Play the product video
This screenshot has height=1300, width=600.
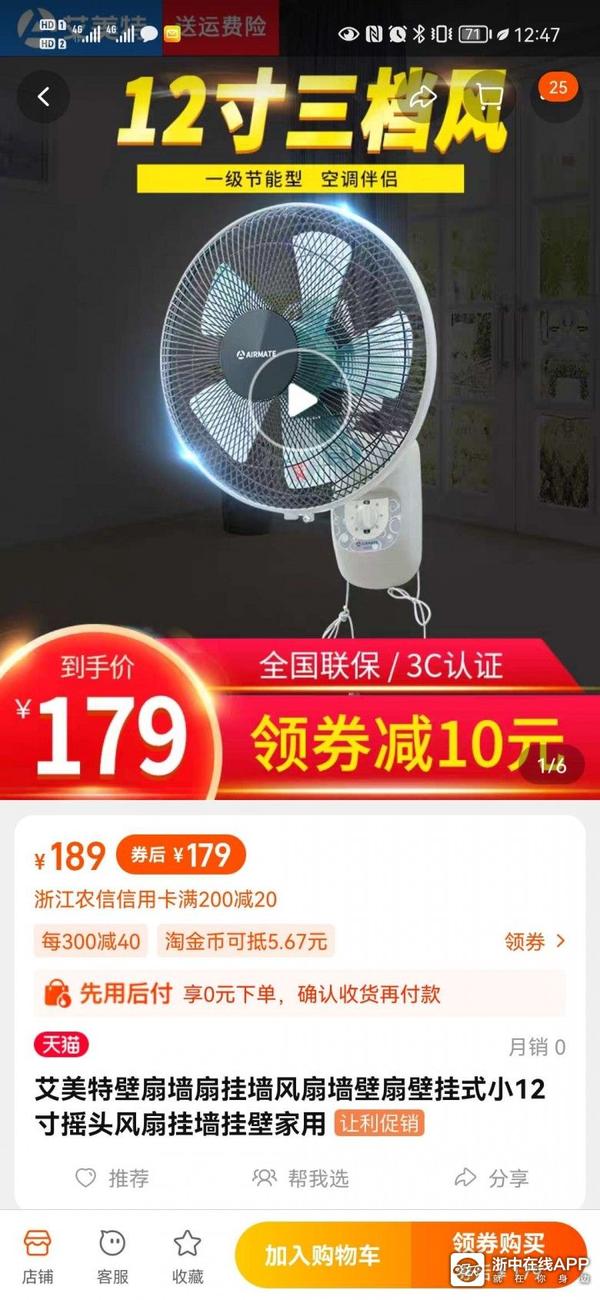[299, 400]
